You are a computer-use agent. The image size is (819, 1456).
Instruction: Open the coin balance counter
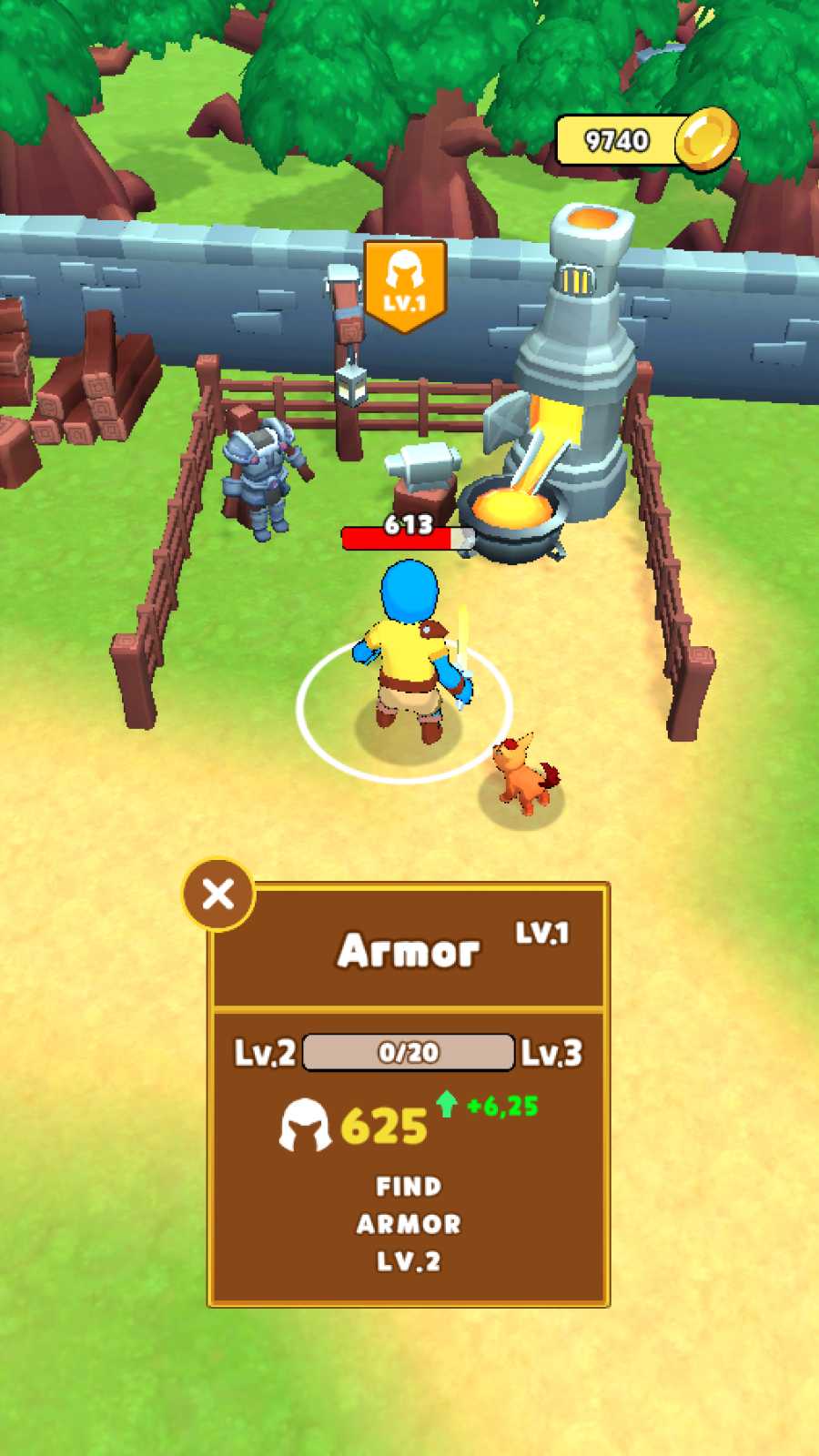[x=646, y=139]
